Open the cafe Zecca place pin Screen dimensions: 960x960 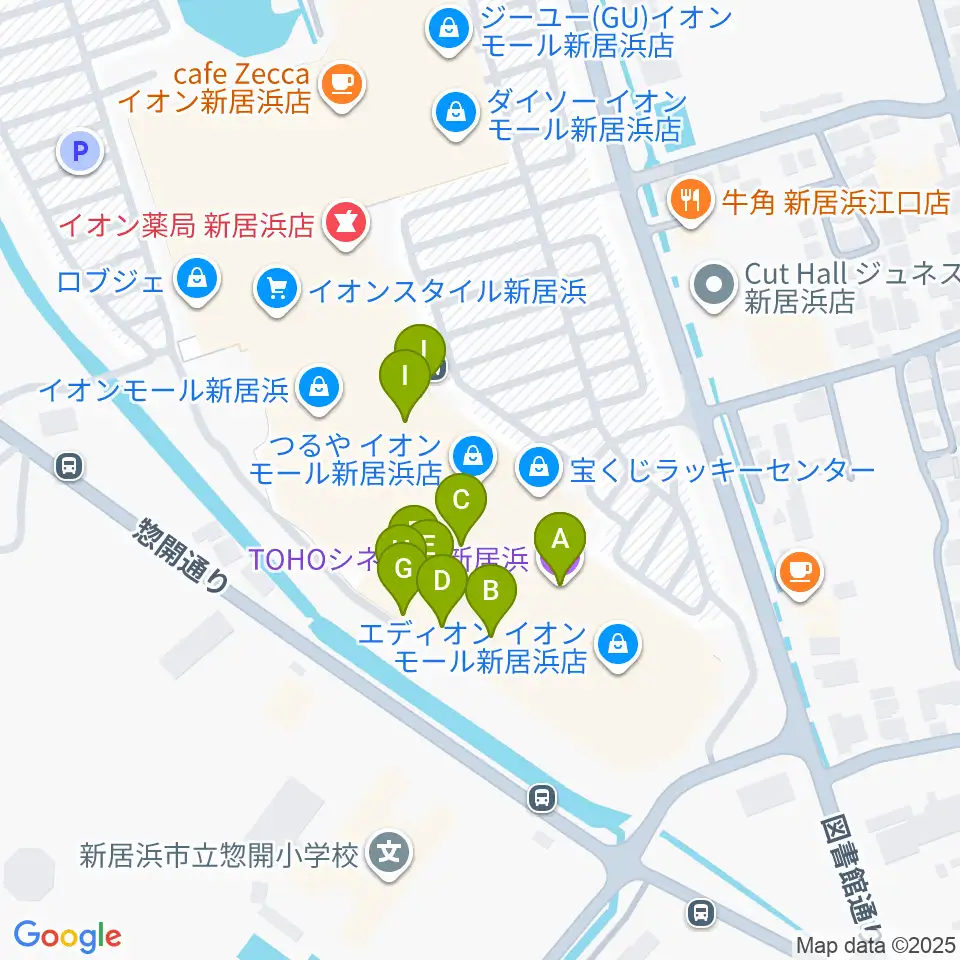(x=343, y=83)
